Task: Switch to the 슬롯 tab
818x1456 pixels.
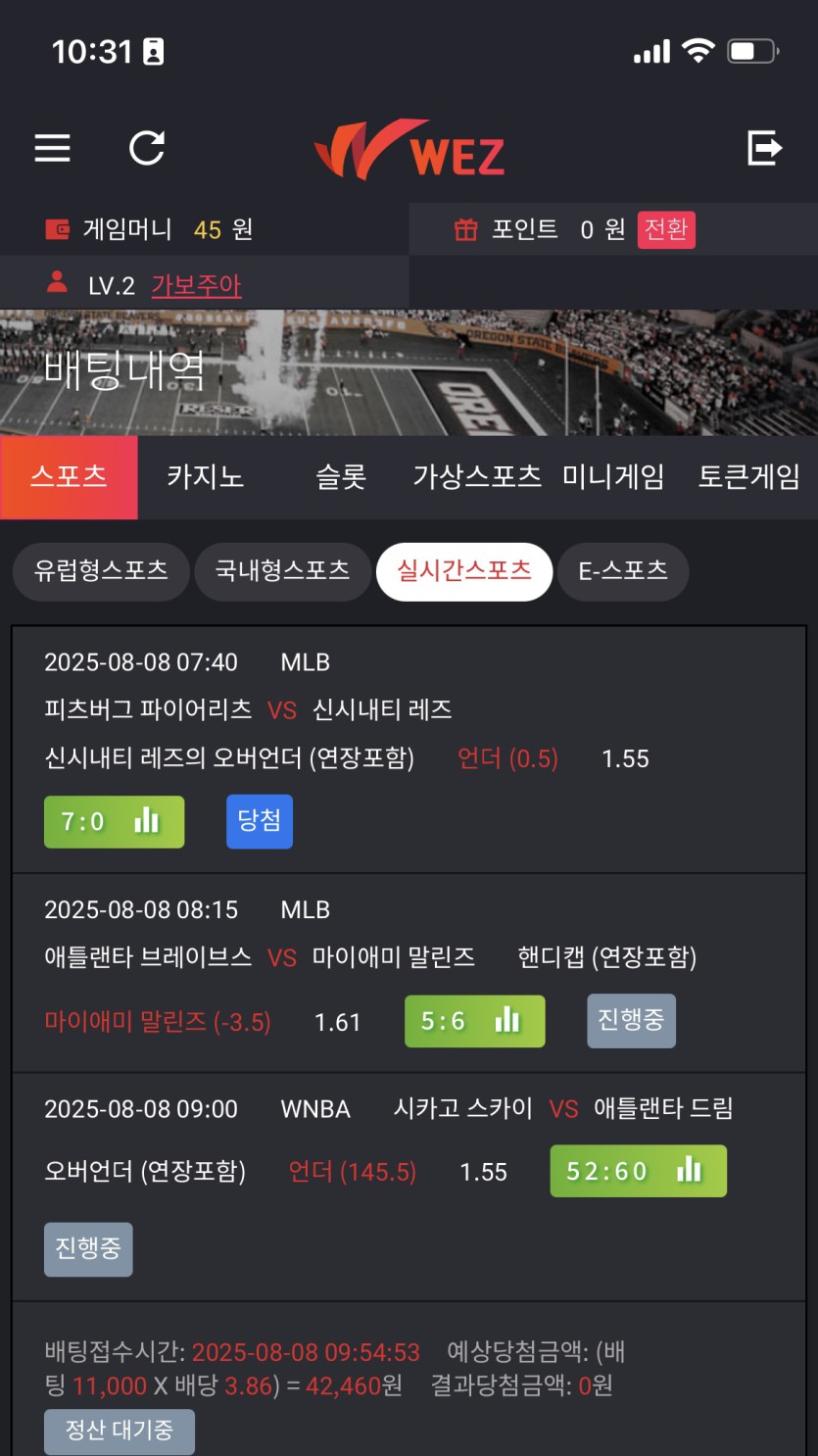Action: (x=341, y=477)
